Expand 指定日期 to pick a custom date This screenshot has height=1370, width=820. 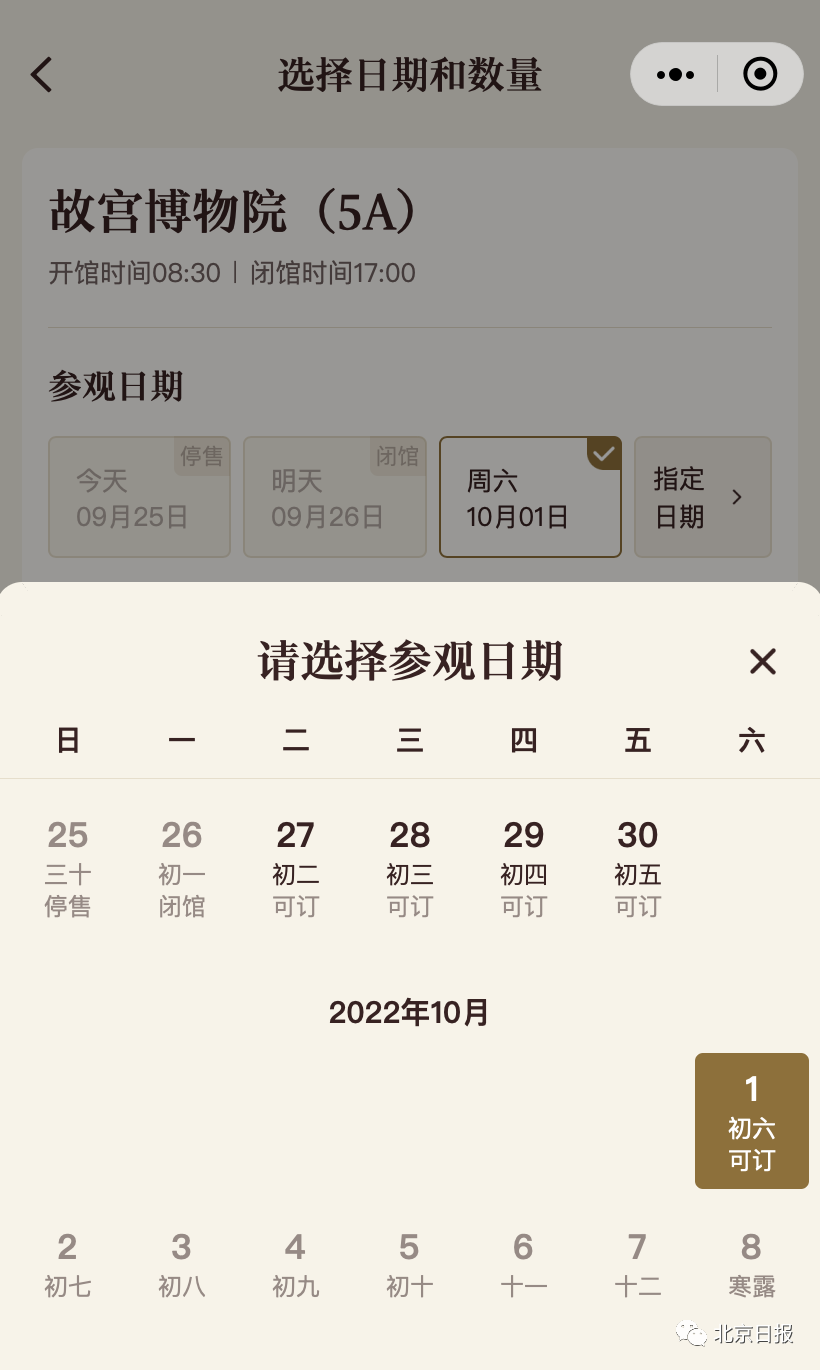point(702,497)
